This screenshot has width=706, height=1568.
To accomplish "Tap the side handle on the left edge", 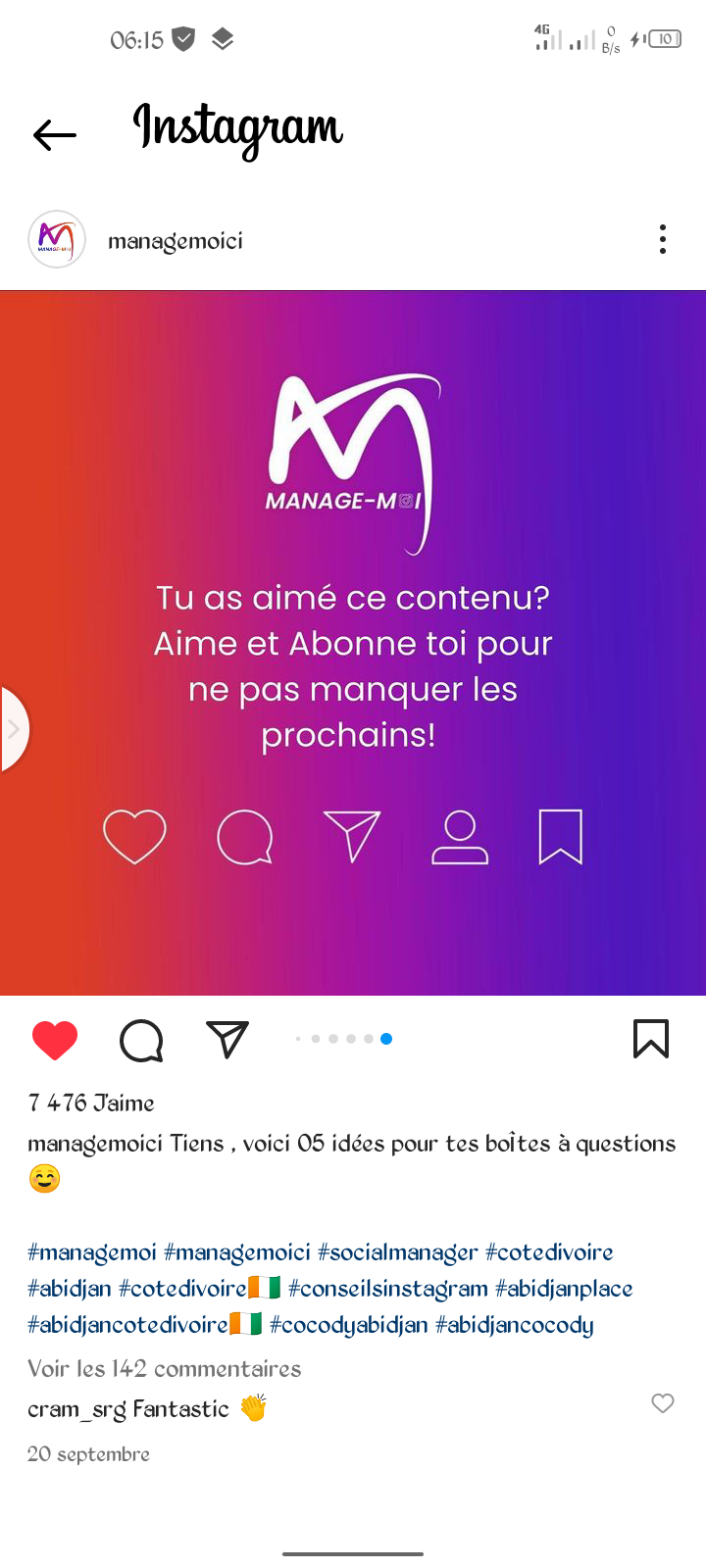I will click(x=14, y=729).
